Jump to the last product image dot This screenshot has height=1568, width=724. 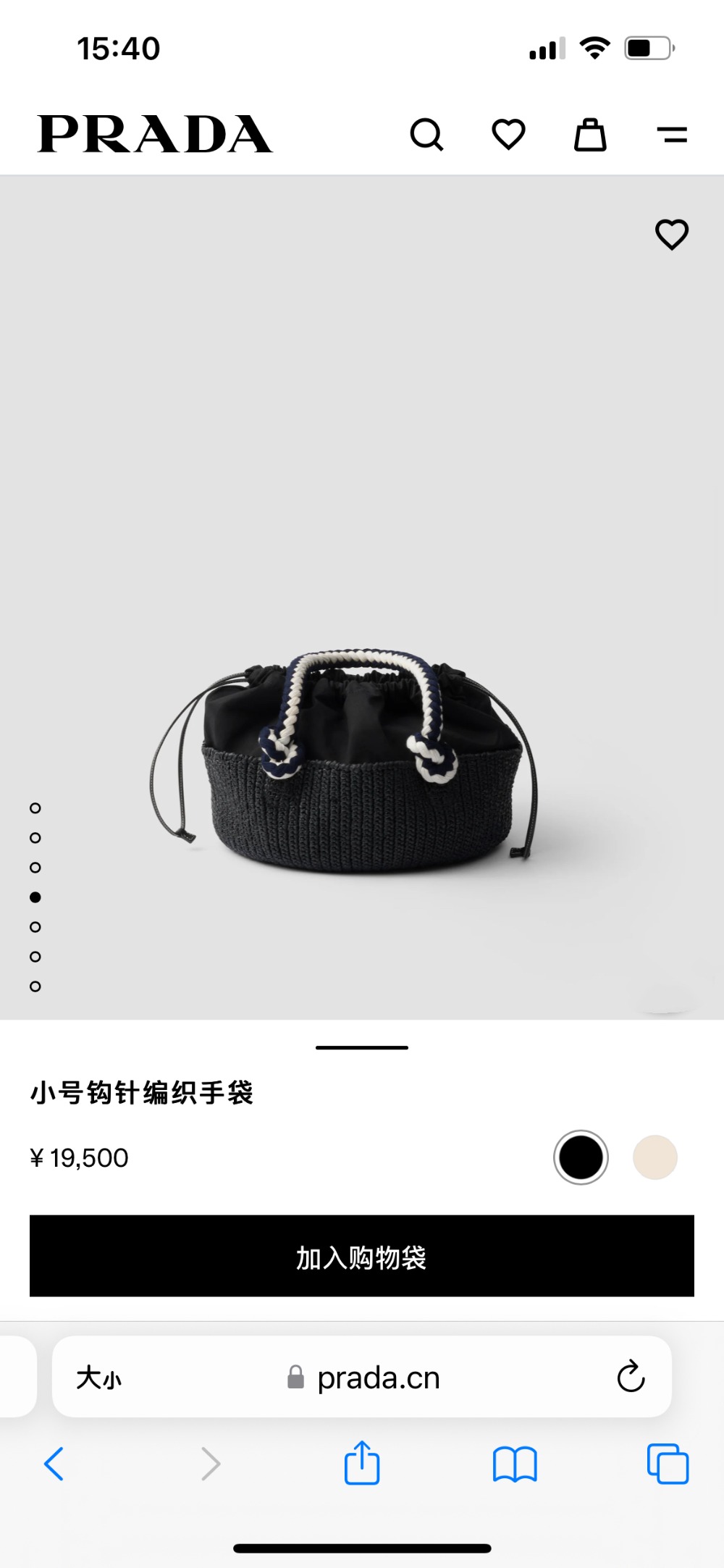coord(35,986)
